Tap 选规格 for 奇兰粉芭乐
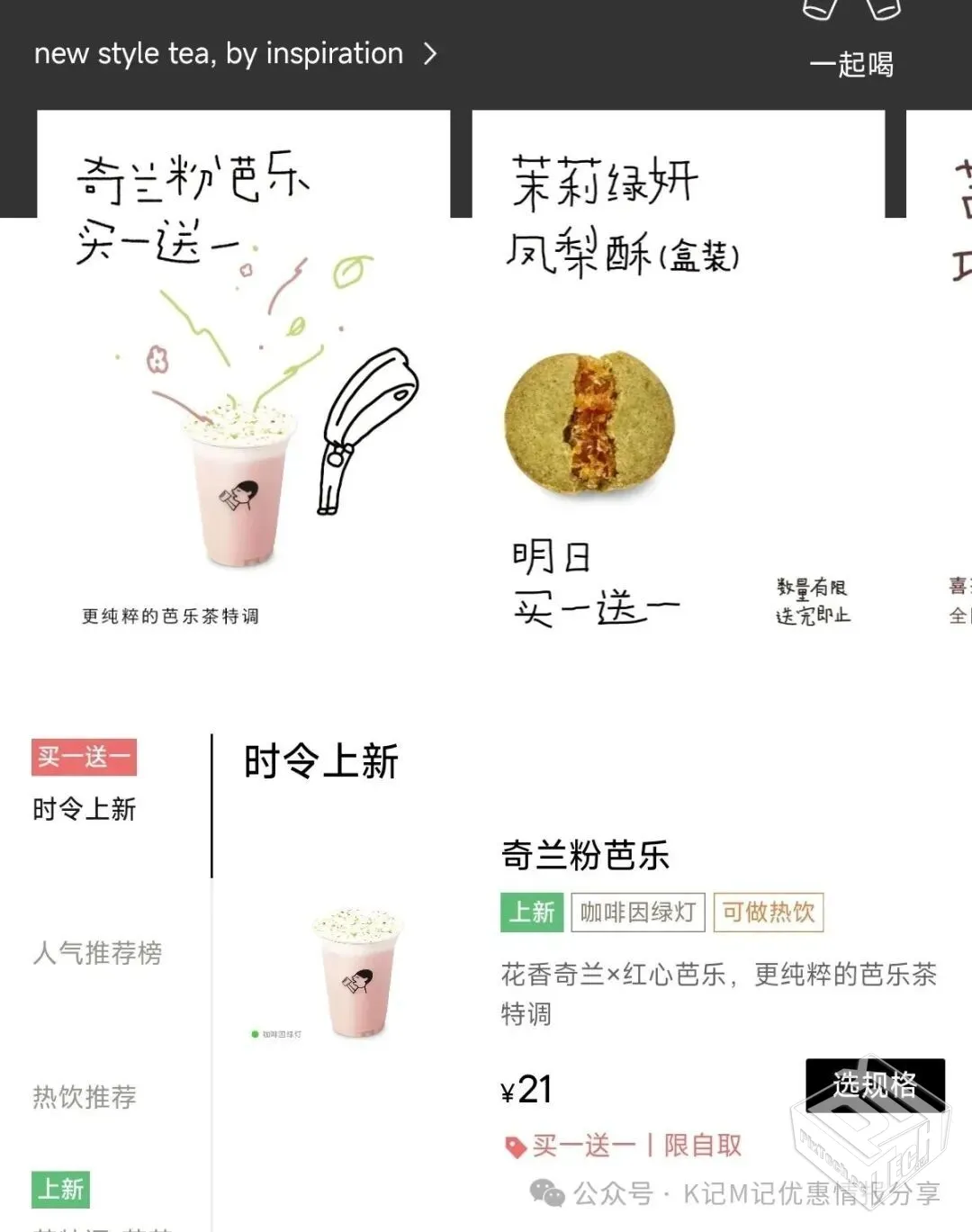Viewport: 972px width, 1232px height. click(874, 1084)
